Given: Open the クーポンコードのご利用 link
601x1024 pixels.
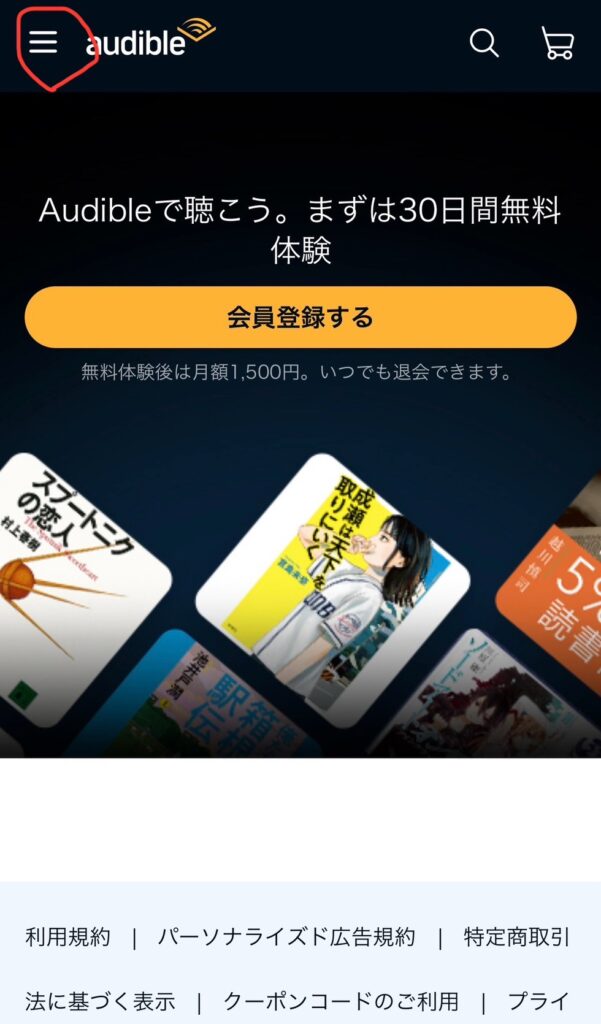Looking at the screenshot, I should [341, 1001].
